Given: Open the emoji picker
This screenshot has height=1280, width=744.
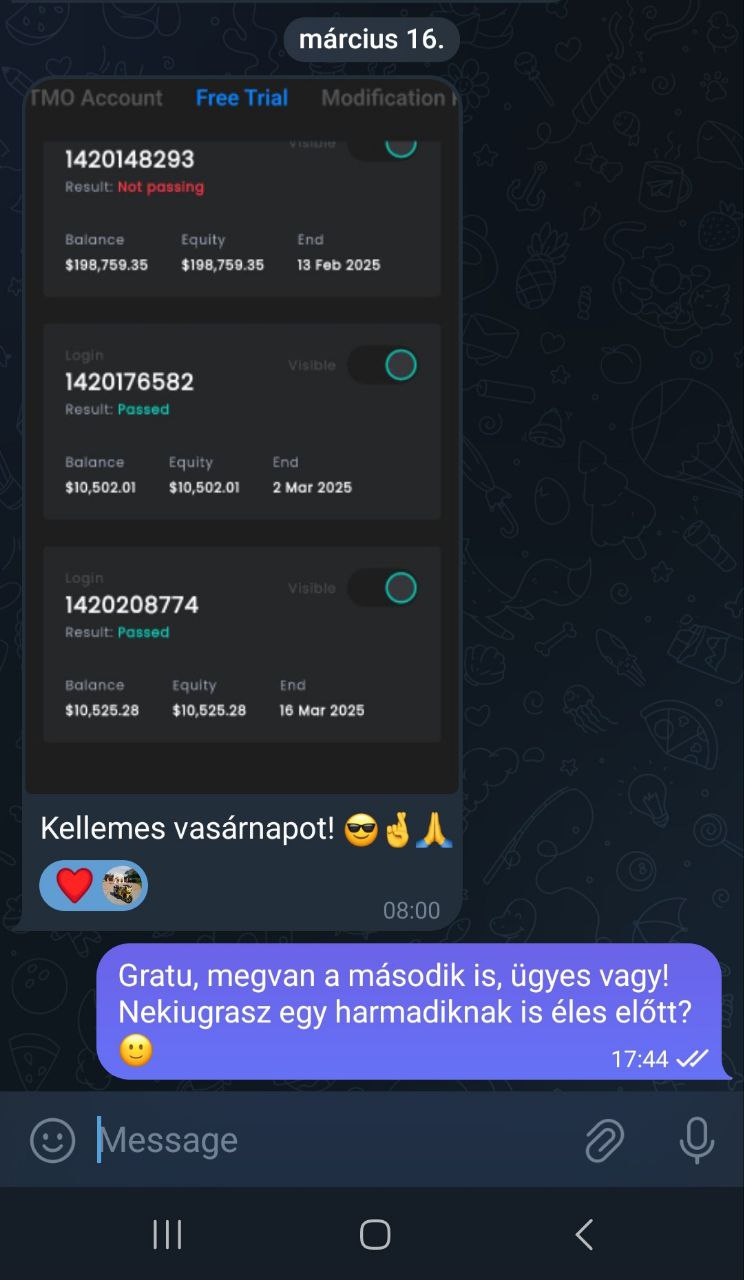Looking at the screenshot, I should (52, 1140).
